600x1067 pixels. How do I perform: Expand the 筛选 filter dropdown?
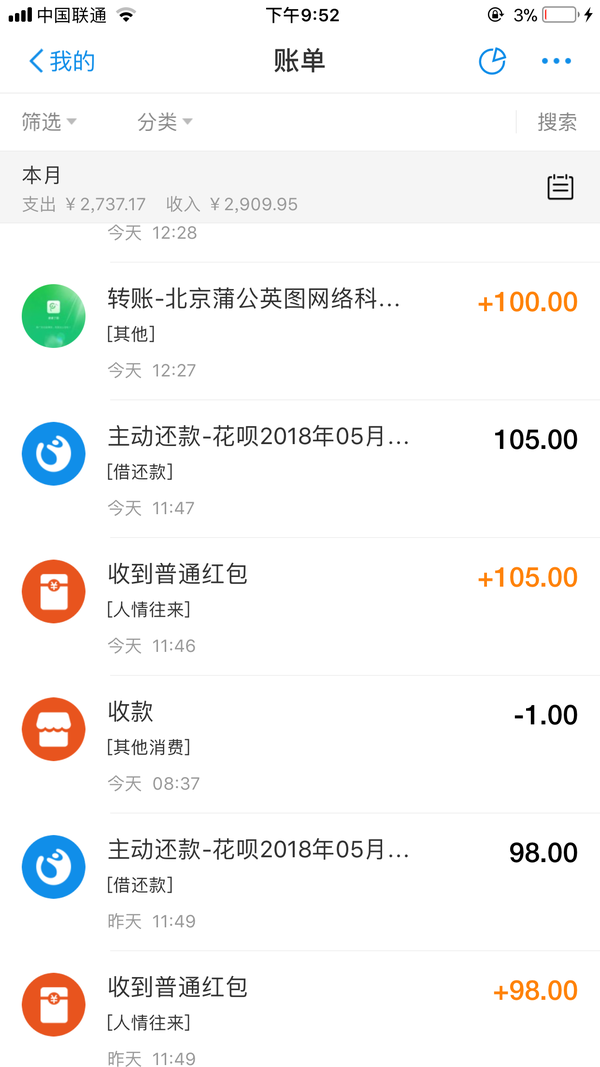pos(49,122)
